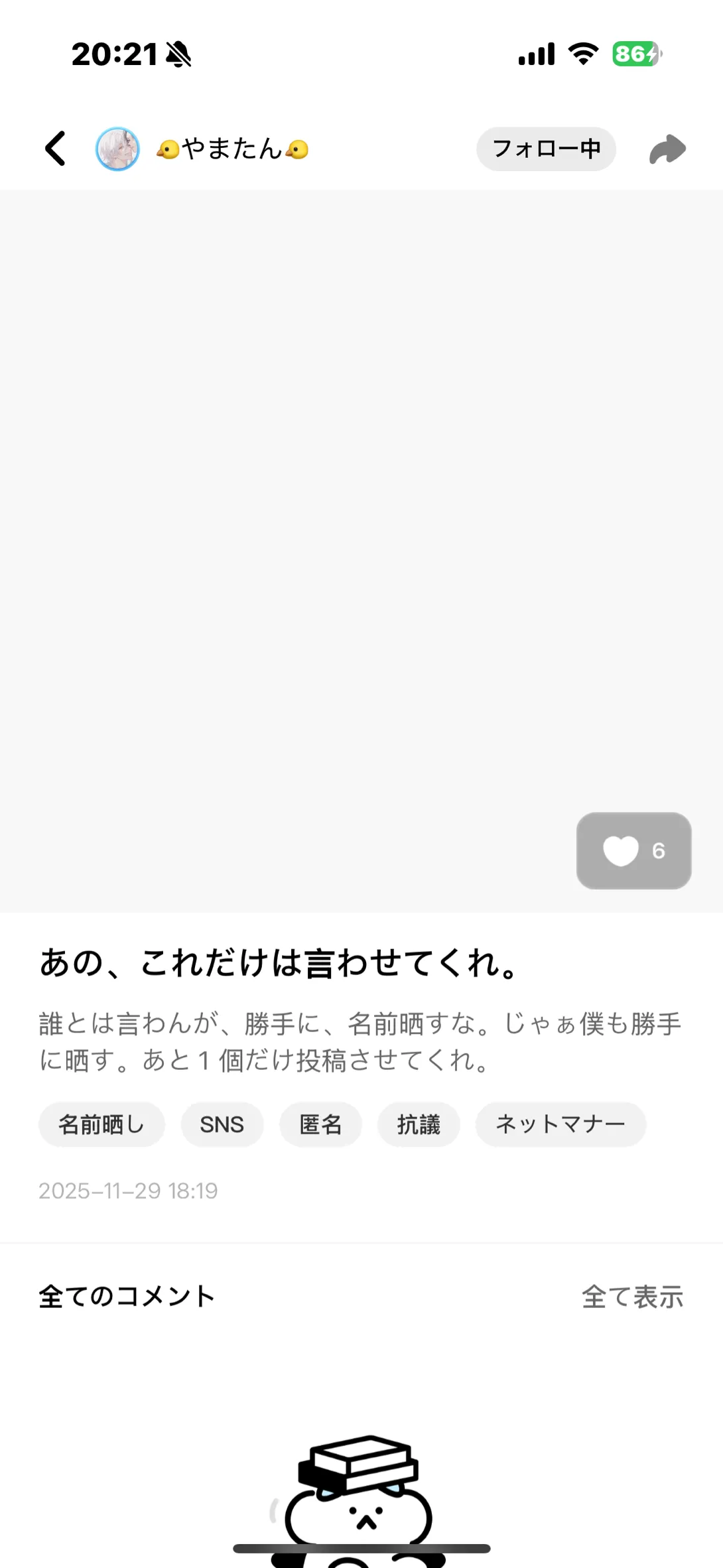Viewport: 723px width, 1568px height.
Task: Tap the フォロー中 button to unfollow
Action: 546,149
